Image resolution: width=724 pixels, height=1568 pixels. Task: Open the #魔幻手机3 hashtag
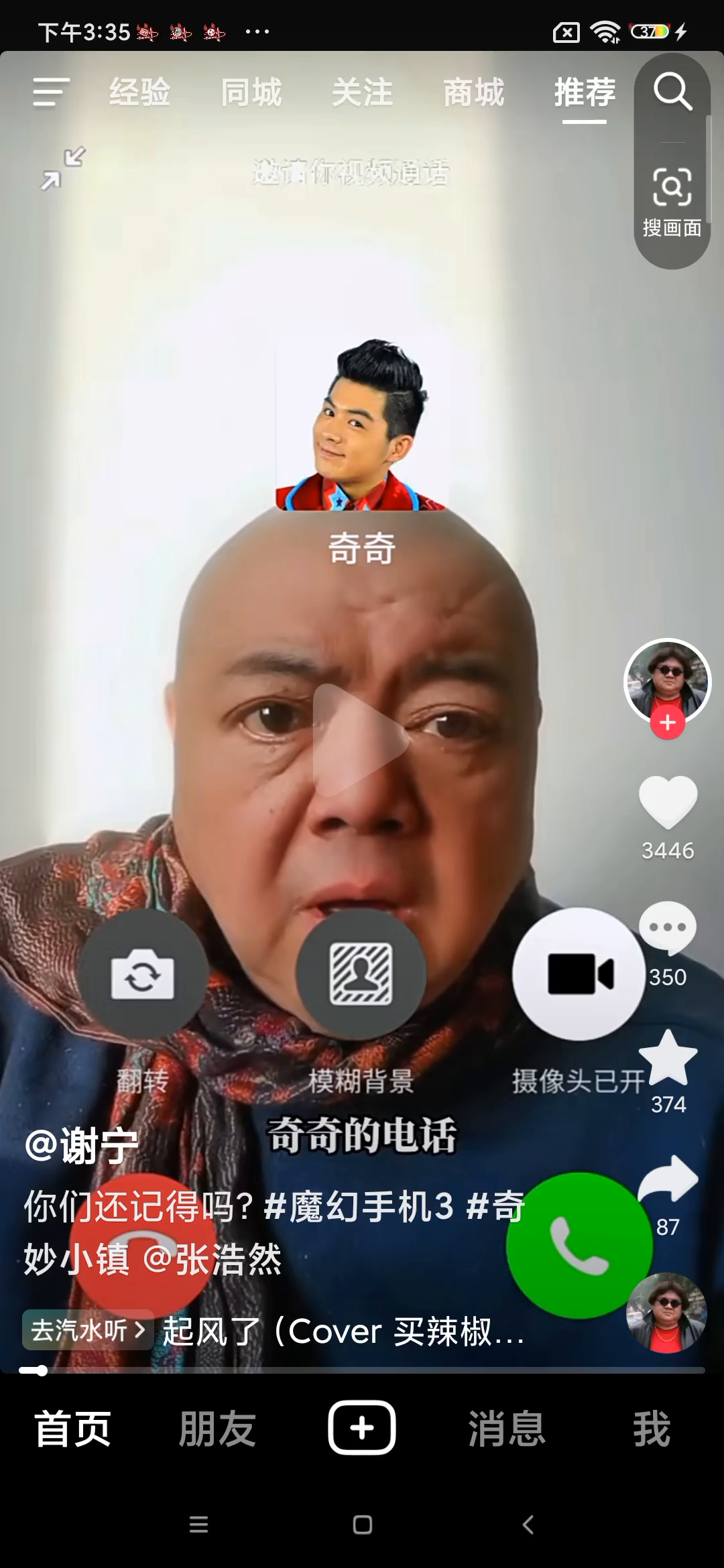point(359,1206)
